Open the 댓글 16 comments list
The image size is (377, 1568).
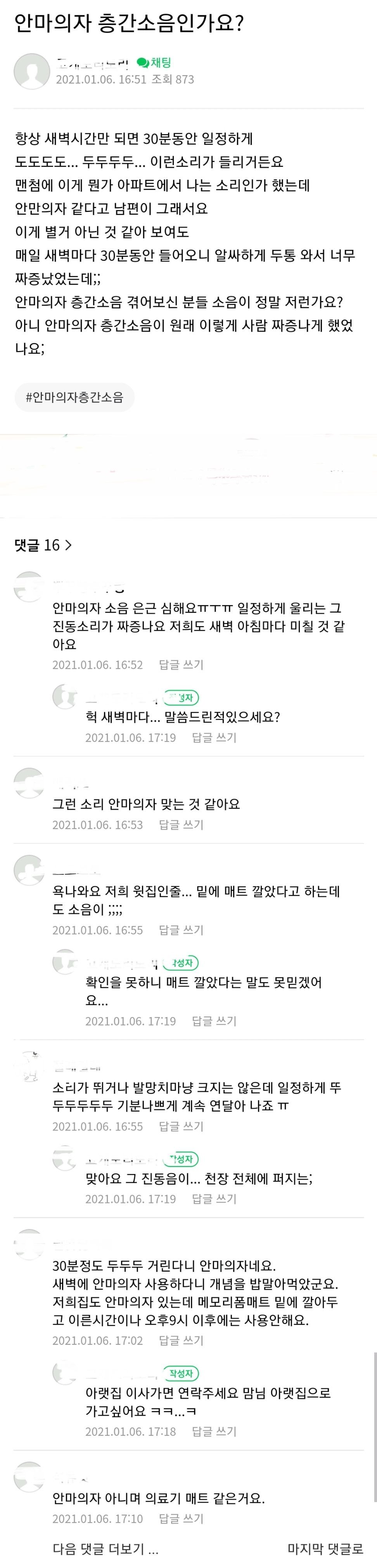pyautogui.click(x=43, y=545)
